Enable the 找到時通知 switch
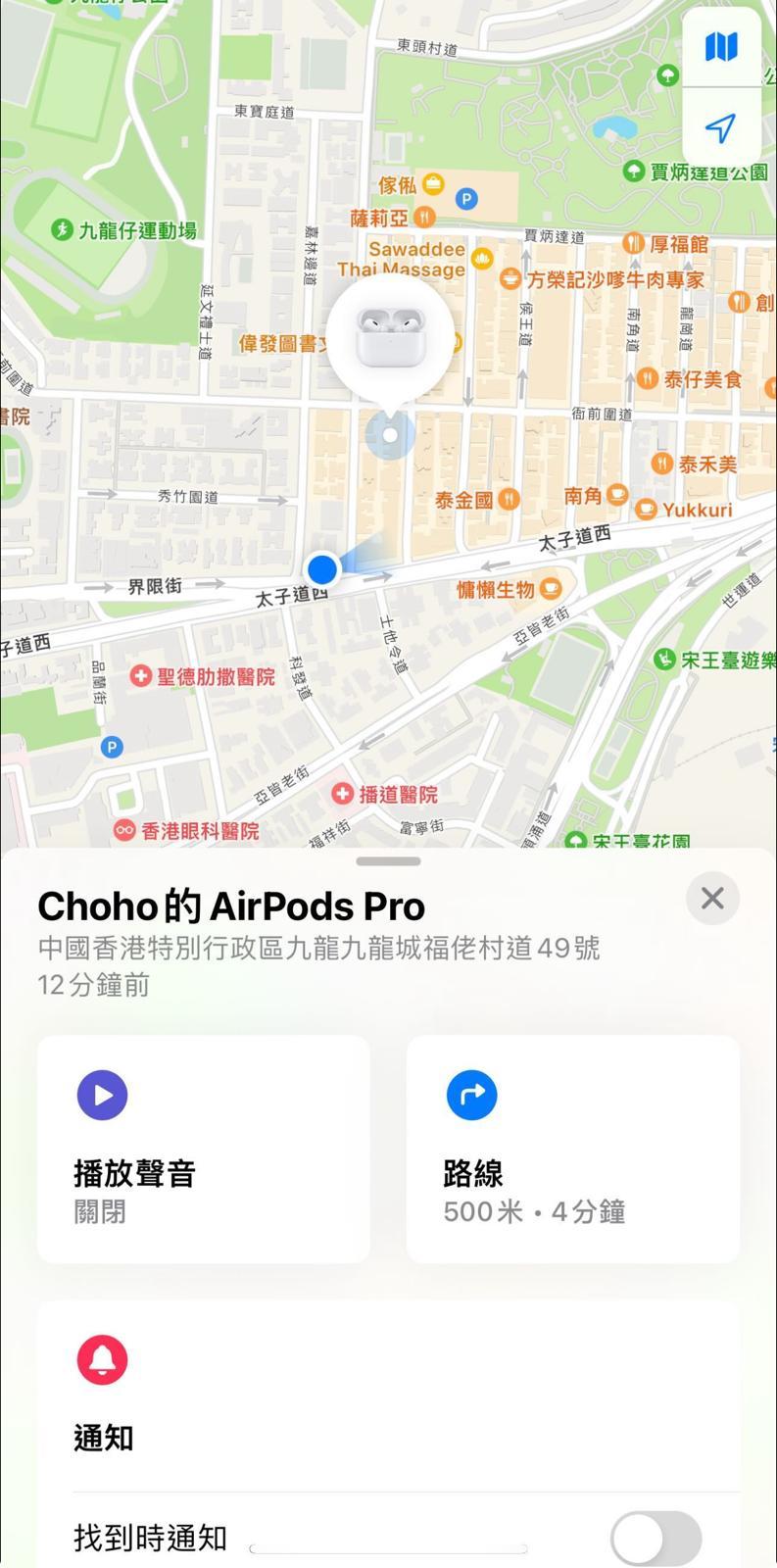Image resolution: width=777 pixels, height=1568 pixels. click(x=655, y=1538)
